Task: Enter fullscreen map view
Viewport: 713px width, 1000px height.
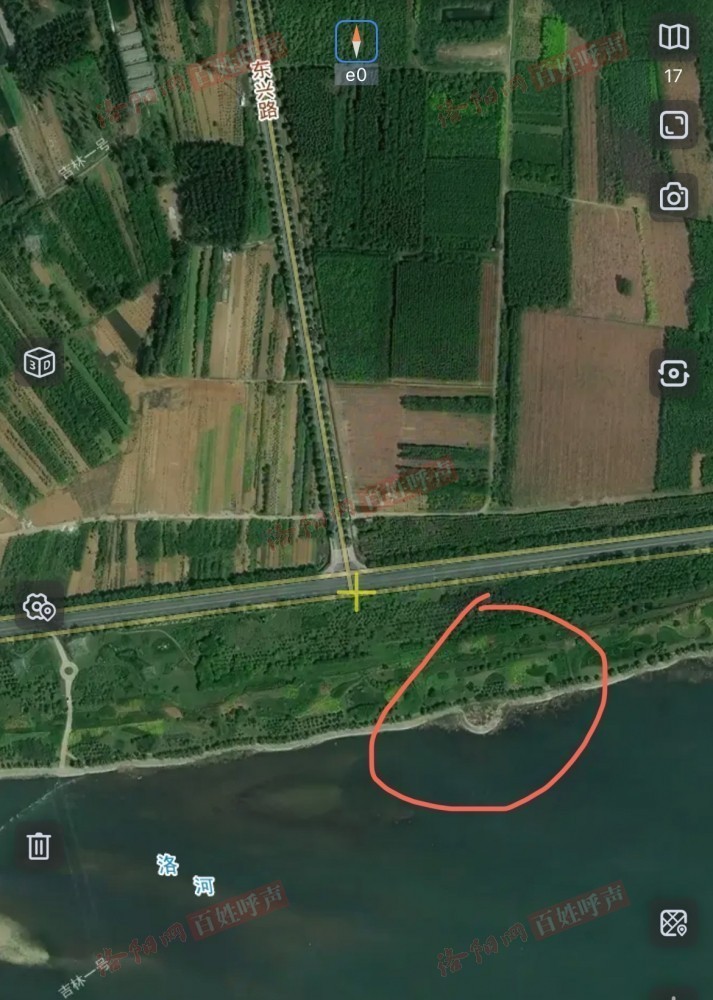Action: point(673,125)
